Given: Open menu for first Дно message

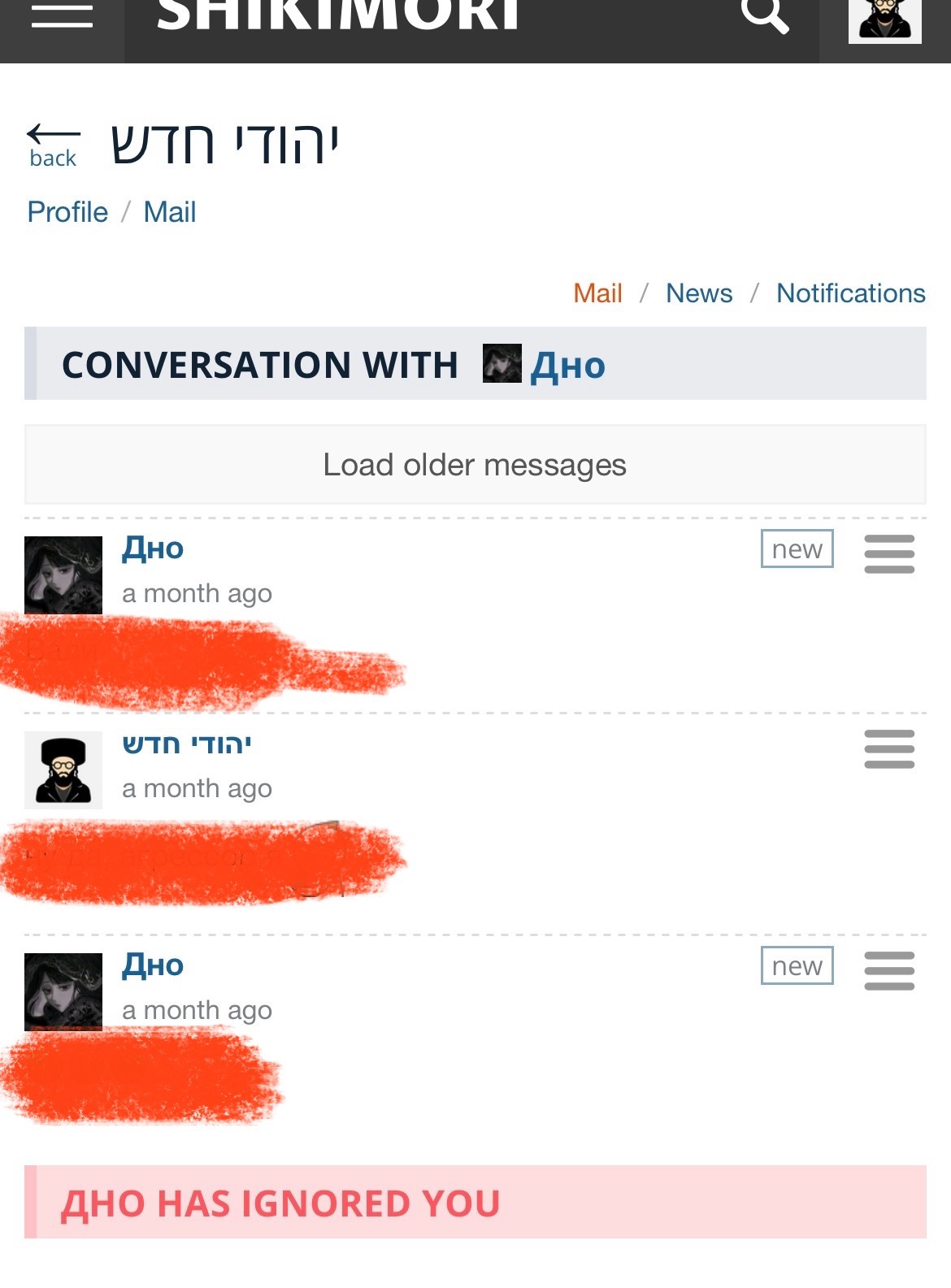Looking at the screenshot, I should pos(889,553).
